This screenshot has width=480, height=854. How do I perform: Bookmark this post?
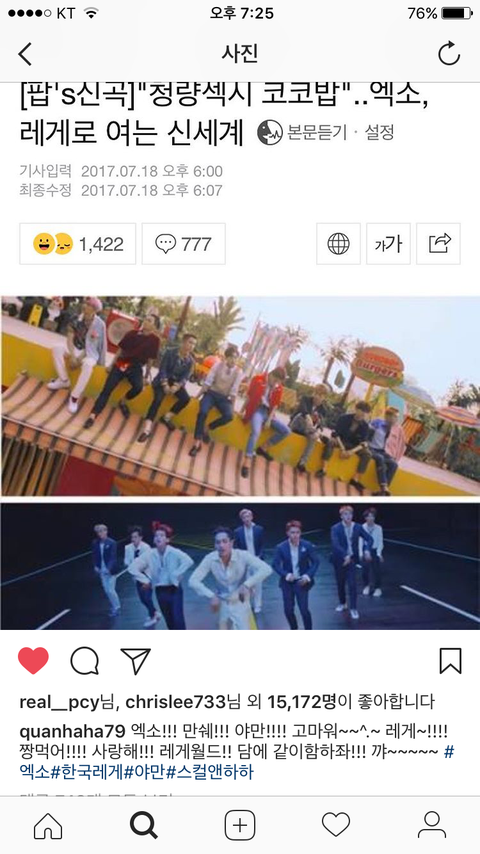point(450,661)
